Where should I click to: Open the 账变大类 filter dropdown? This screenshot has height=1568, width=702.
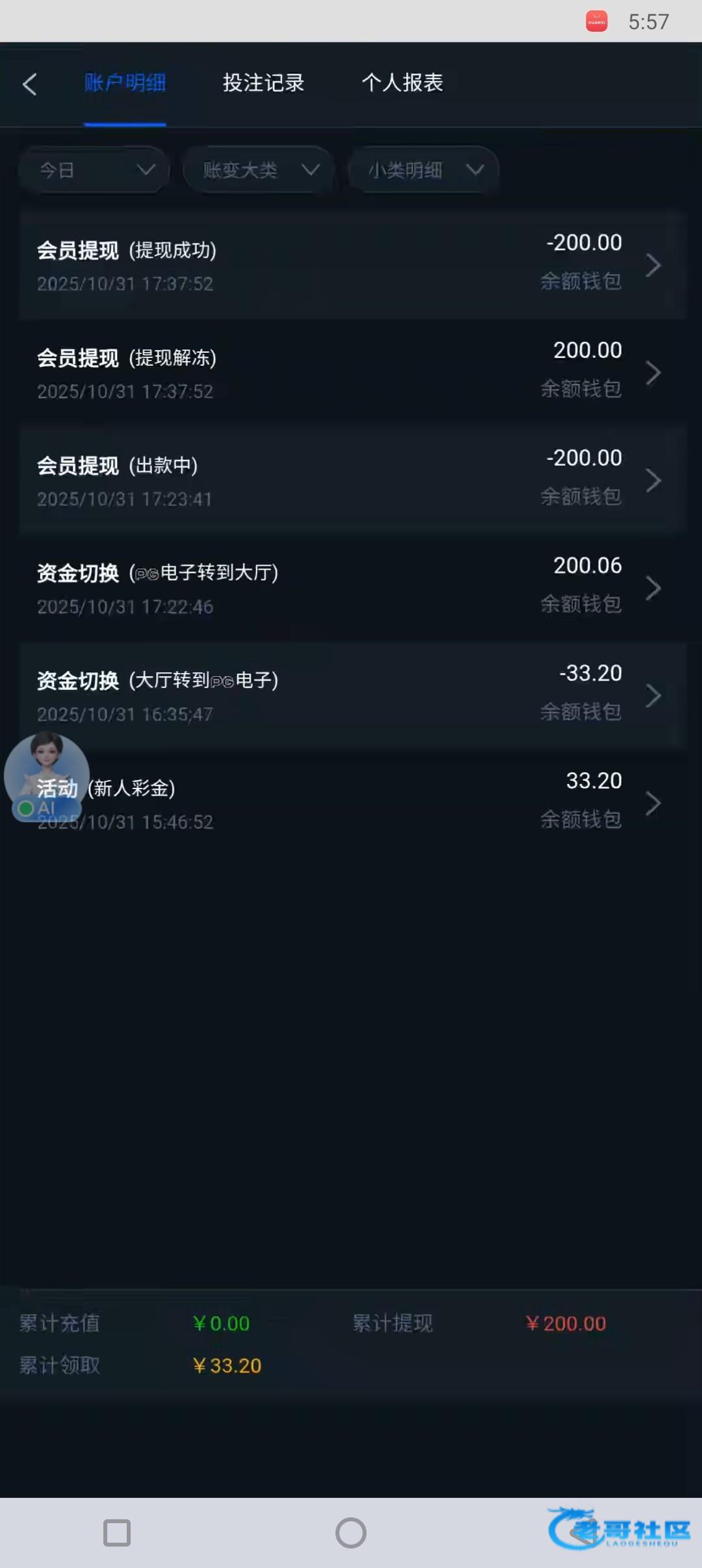(x=259, y=170)
